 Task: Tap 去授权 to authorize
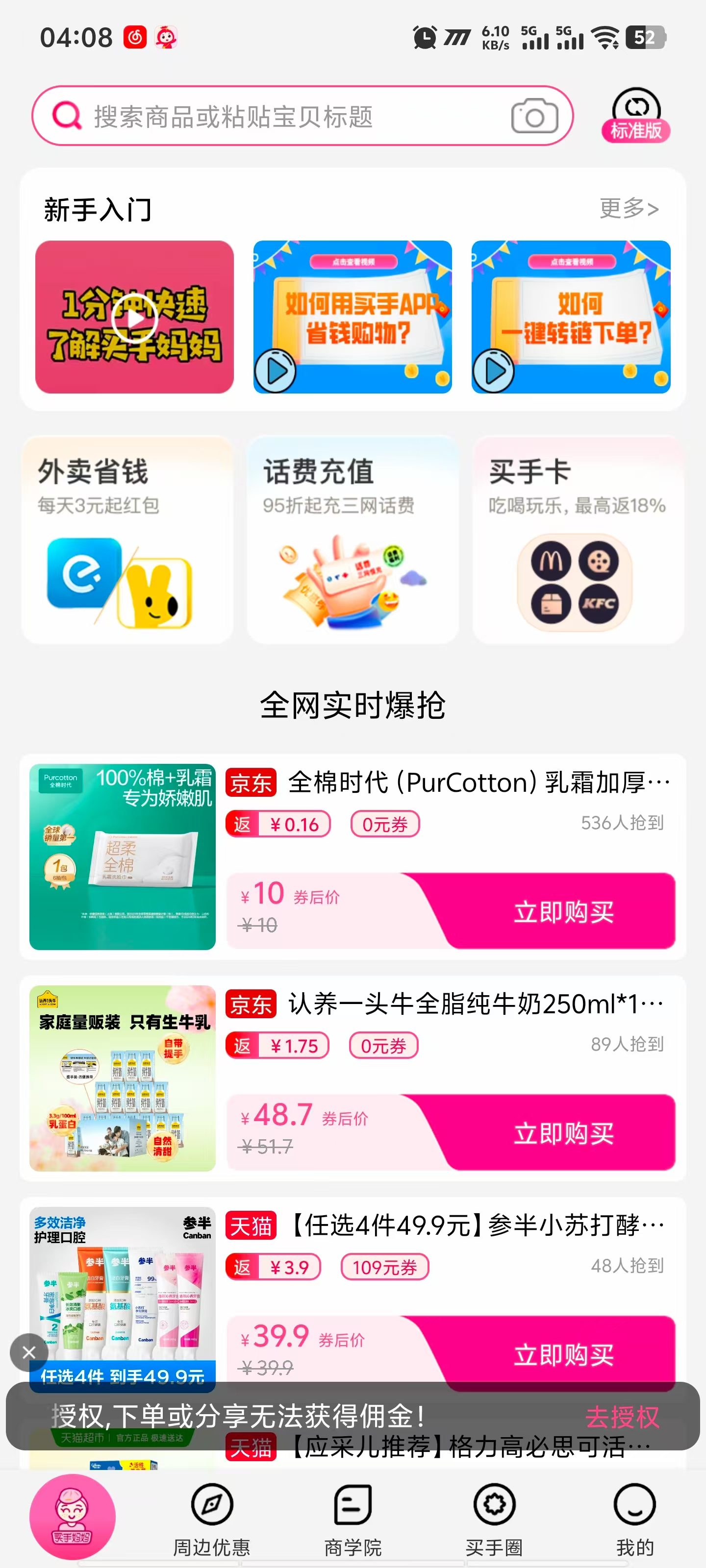coord(622,1417)
